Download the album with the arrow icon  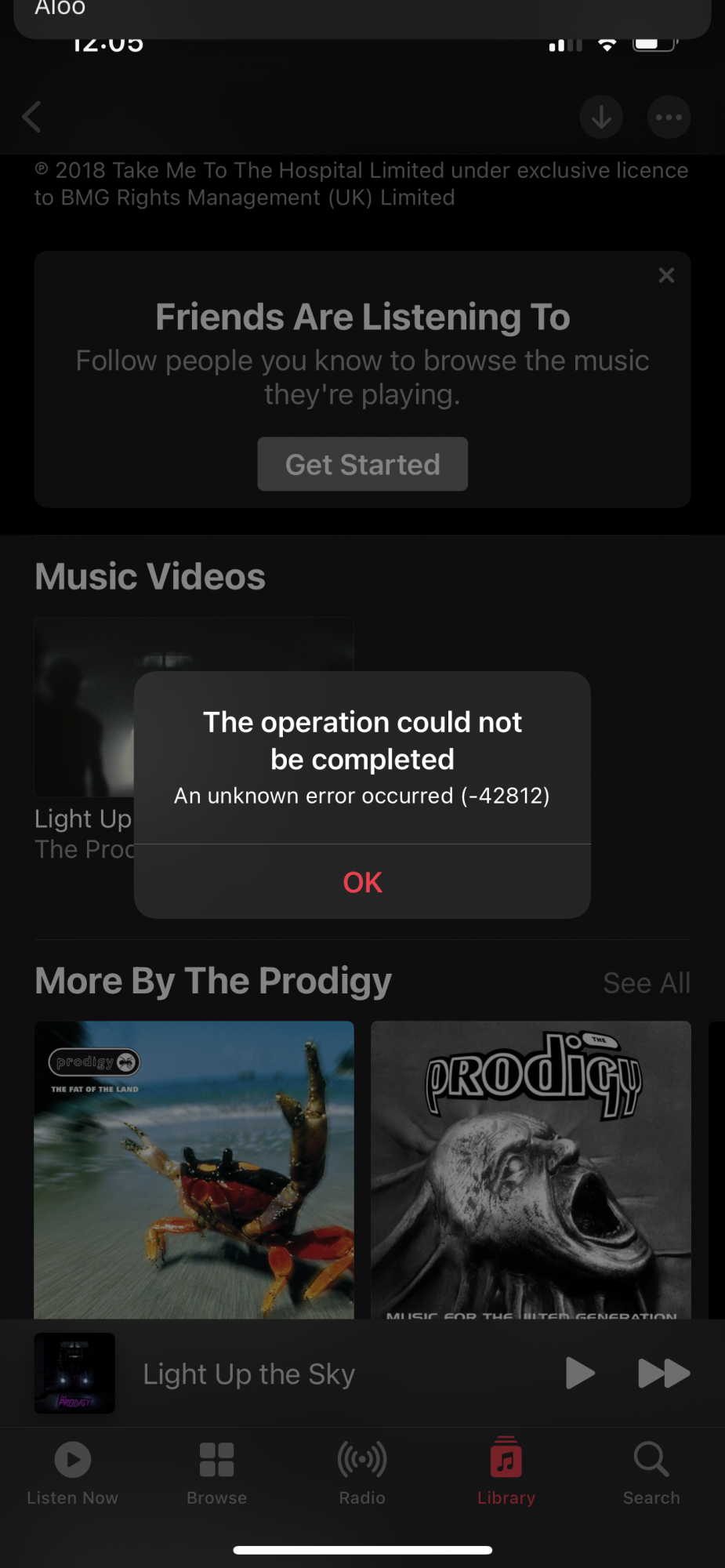(x=601, y=118)
